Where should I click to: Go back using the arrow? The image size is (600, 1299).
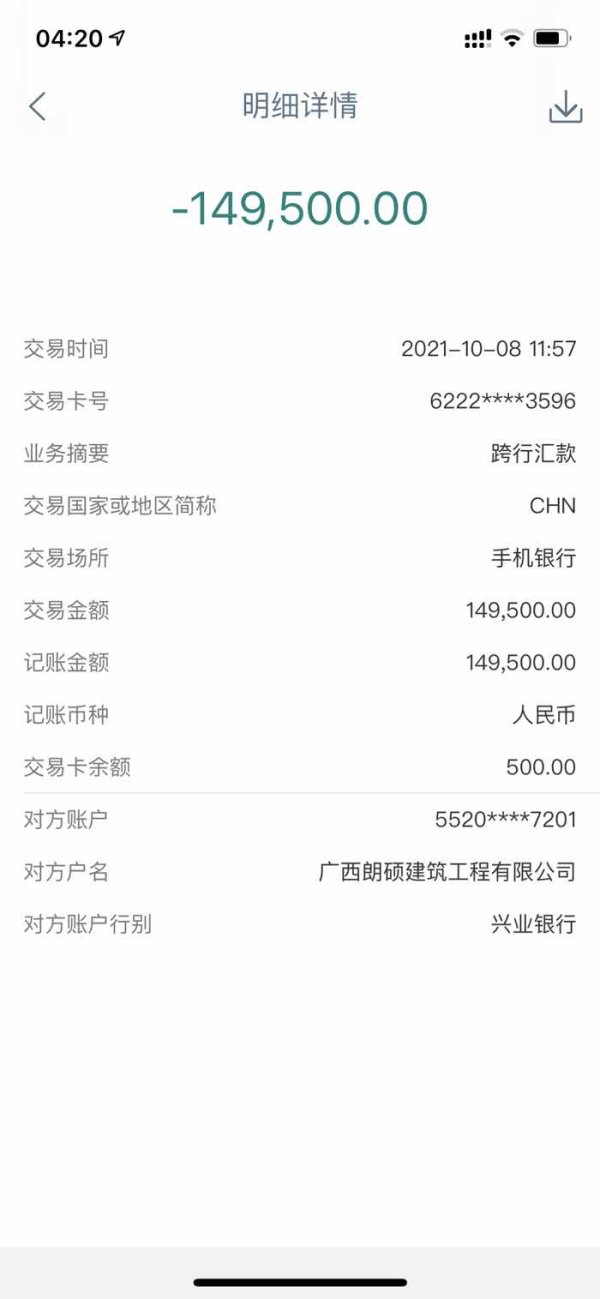coord(37,106)
